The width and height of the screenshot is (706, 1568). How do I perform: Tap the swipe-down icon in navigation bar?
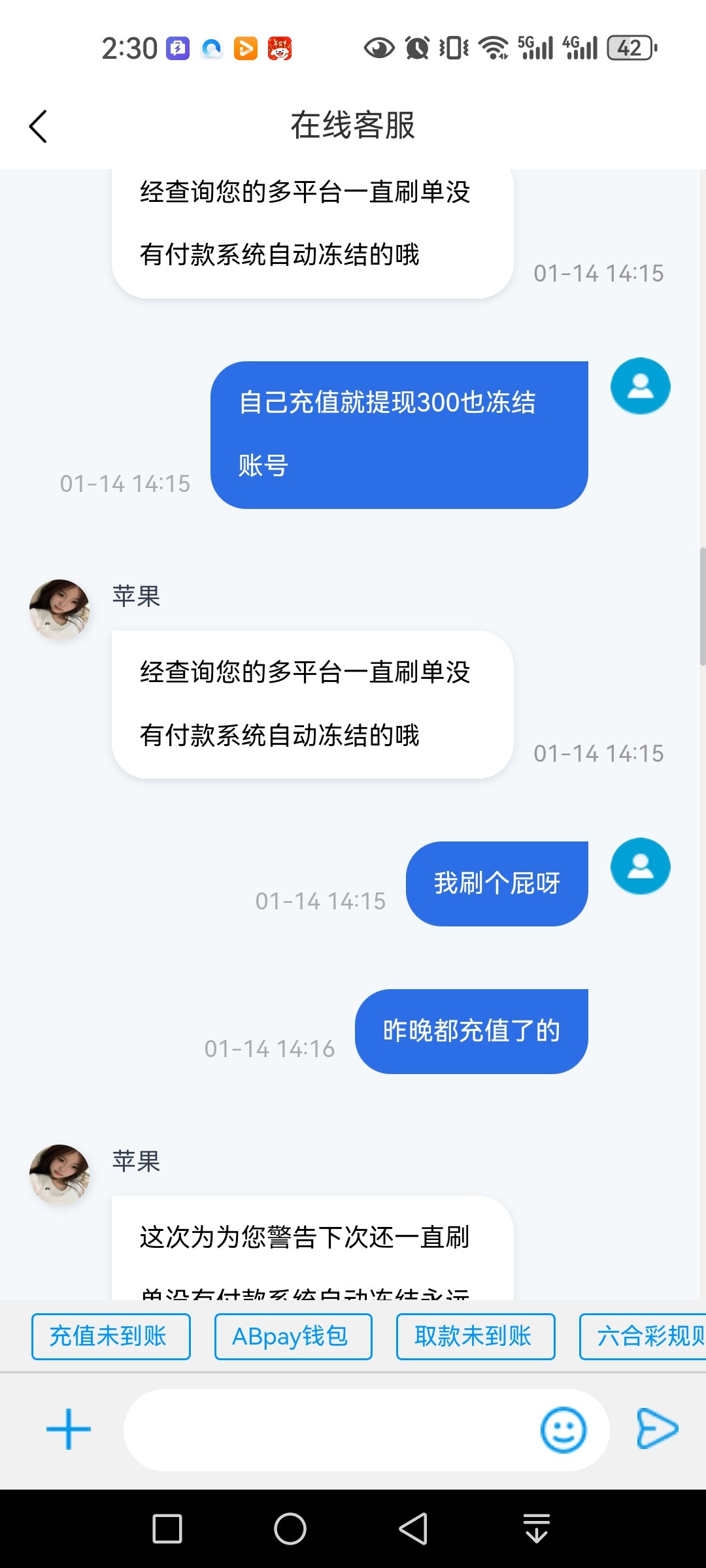(x=536, y=1527)
